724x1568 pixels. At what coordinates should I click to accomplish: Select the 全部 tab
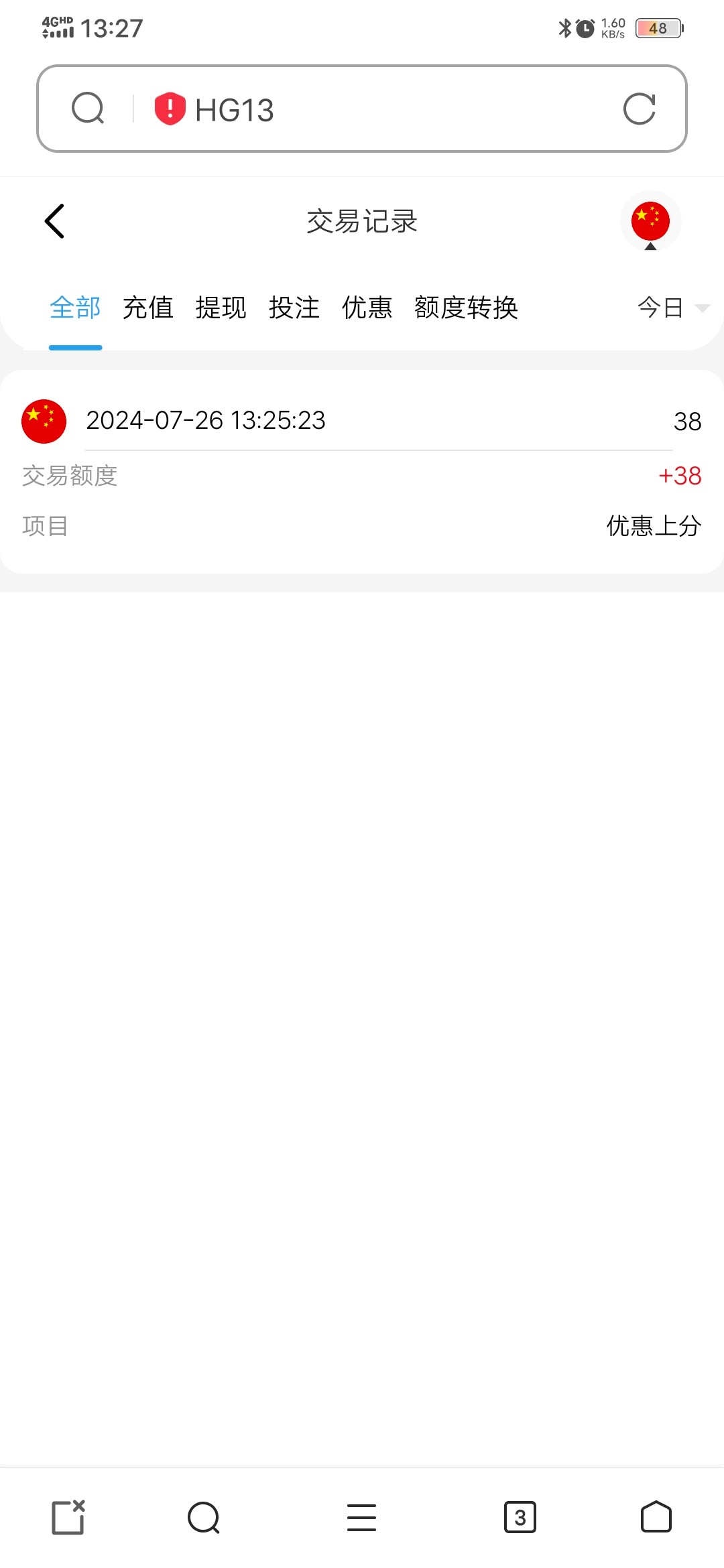(75, 308)
